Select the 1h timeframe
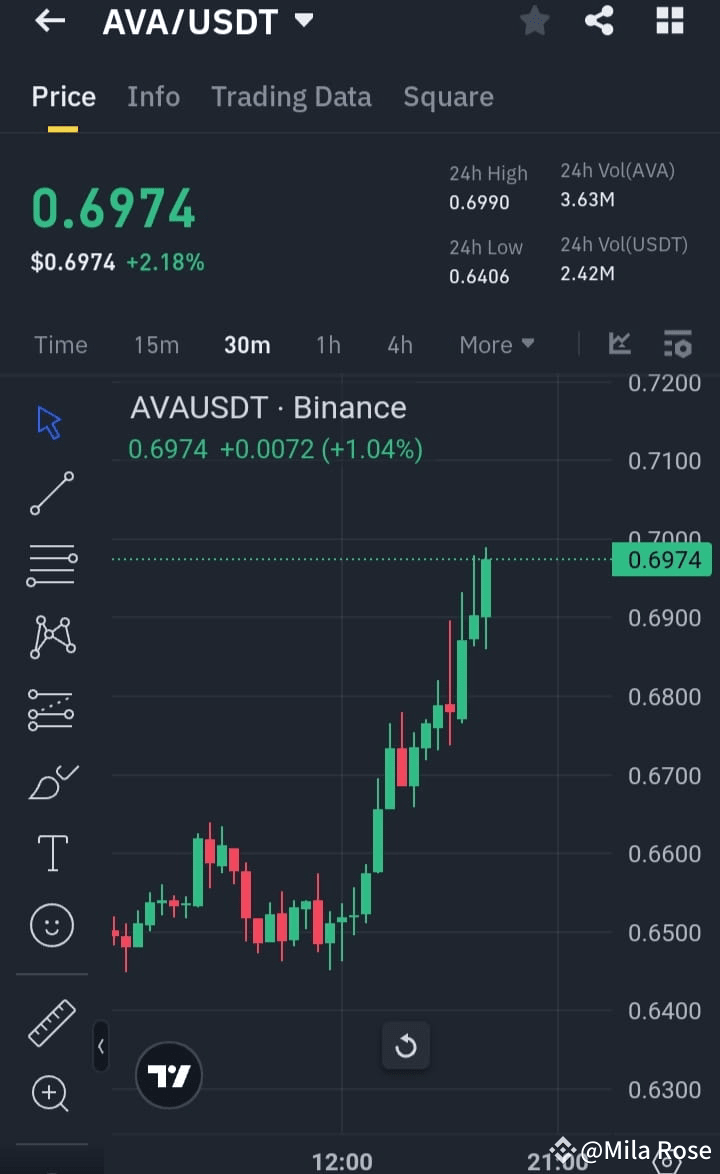720x1174 pixels. point(328,344)
